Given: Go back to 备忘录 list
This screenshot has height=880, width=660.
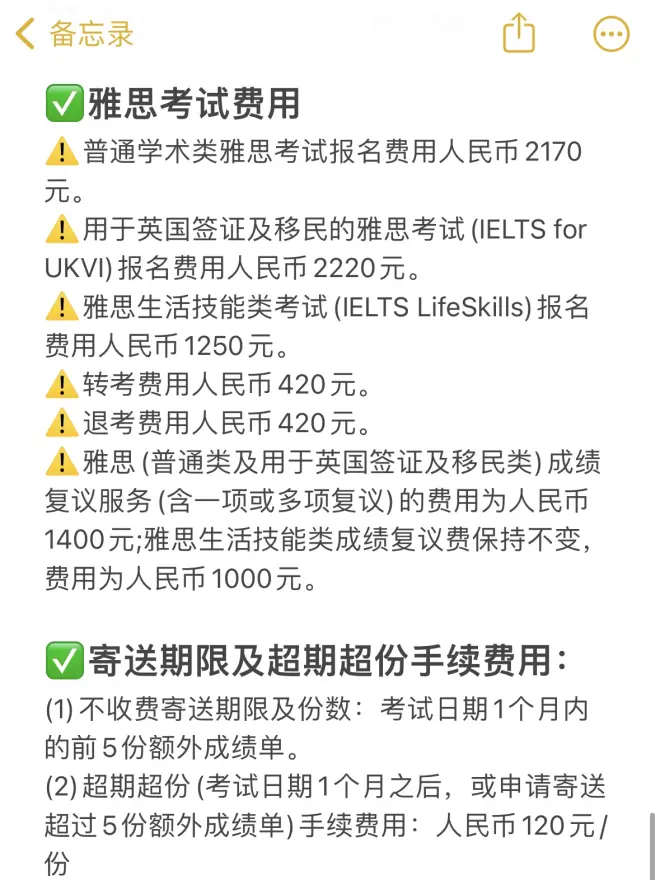Looking at the screenshot, I should 74,34.
